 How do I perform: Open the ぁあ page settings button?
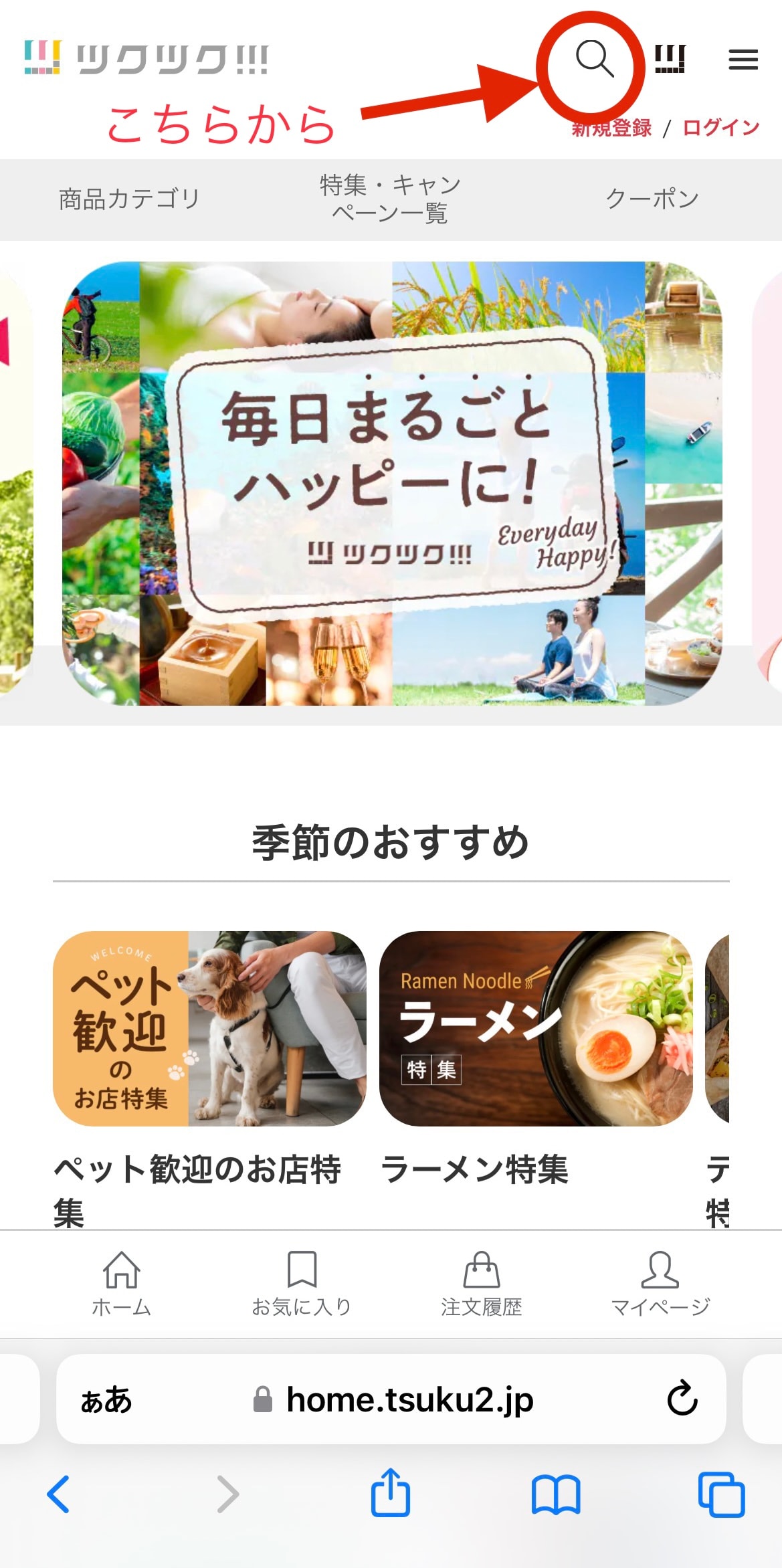(x=106, y=1399)
